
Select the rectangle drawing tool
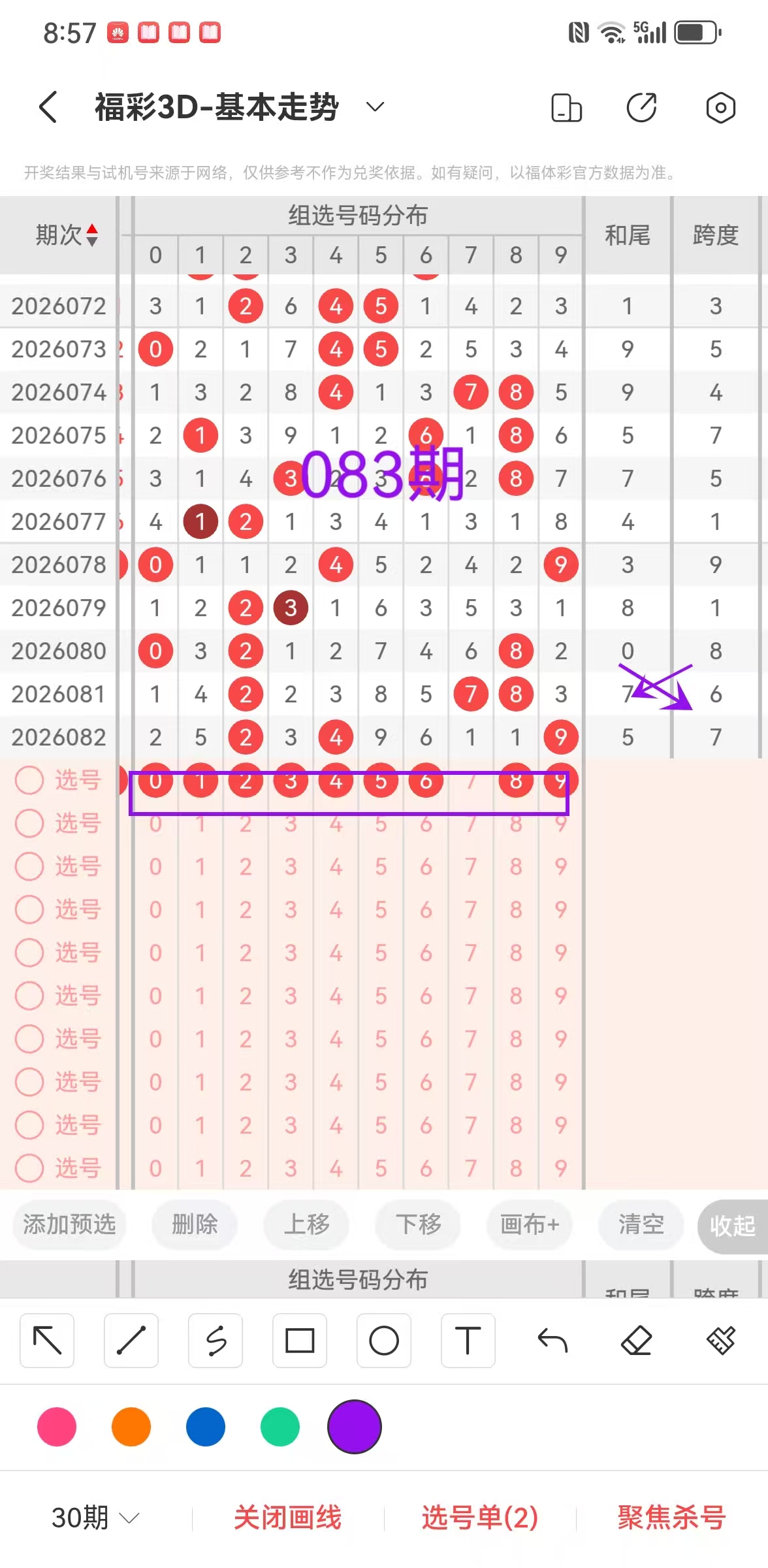pyautogui.click(x=300, y=1341)
